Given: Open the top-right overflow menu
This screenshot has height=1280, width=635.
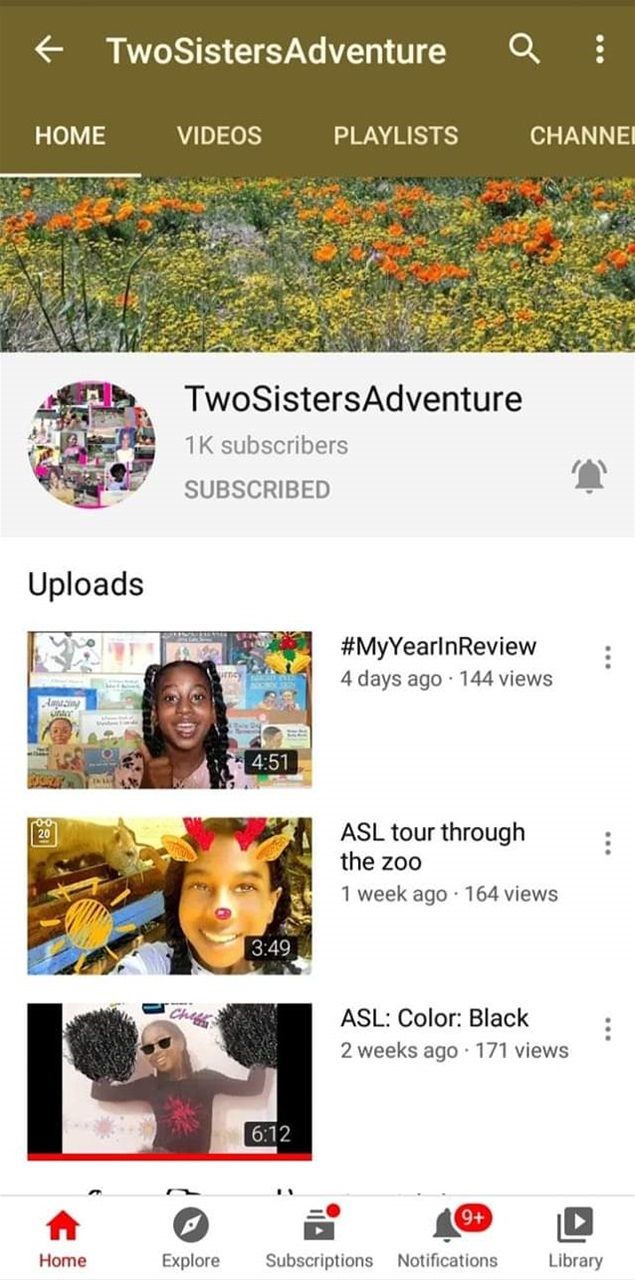Looking at the screenshot, I should 599,49.
